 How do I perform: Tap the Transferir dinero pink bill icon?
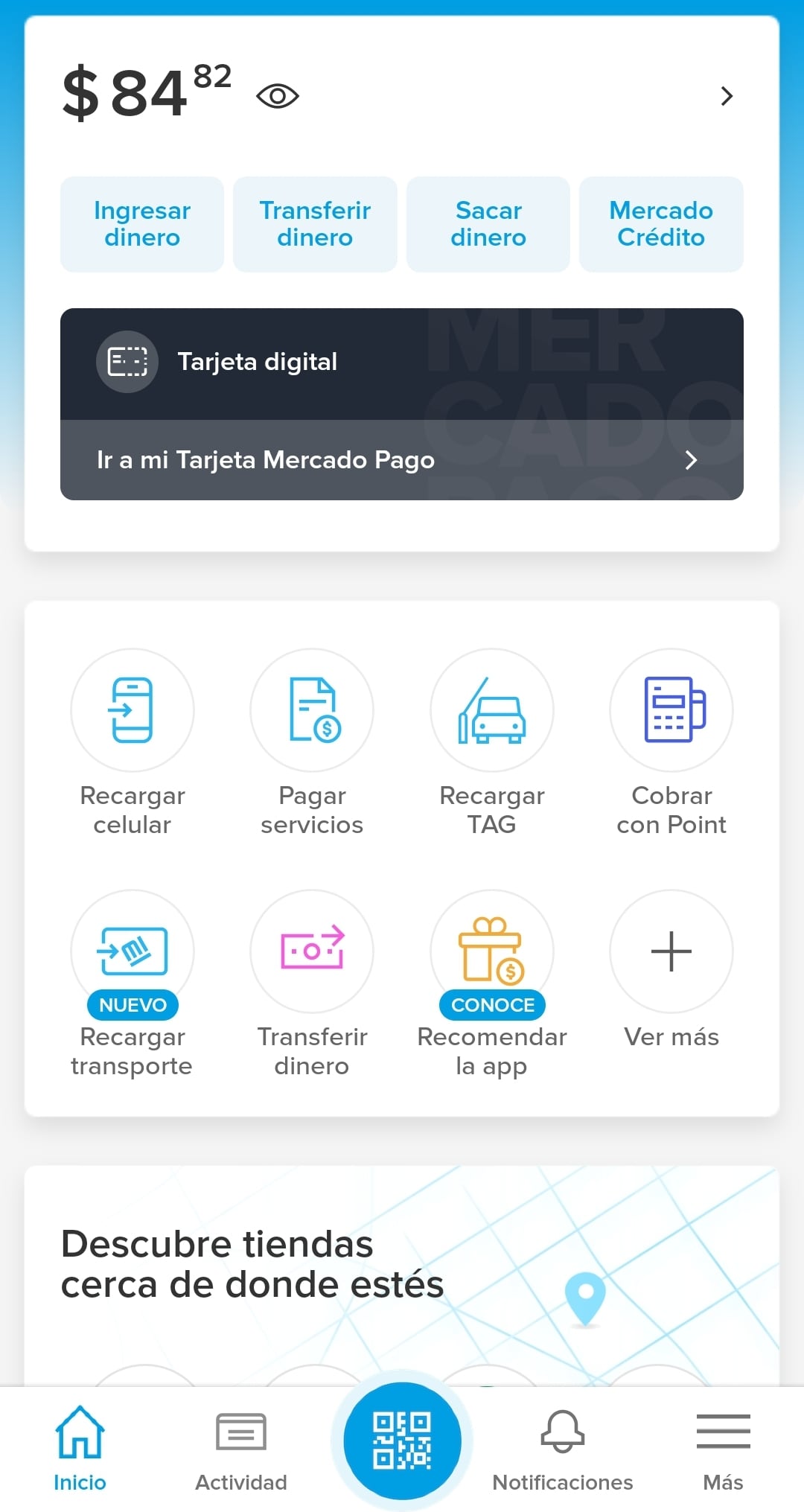pos(312,951)
